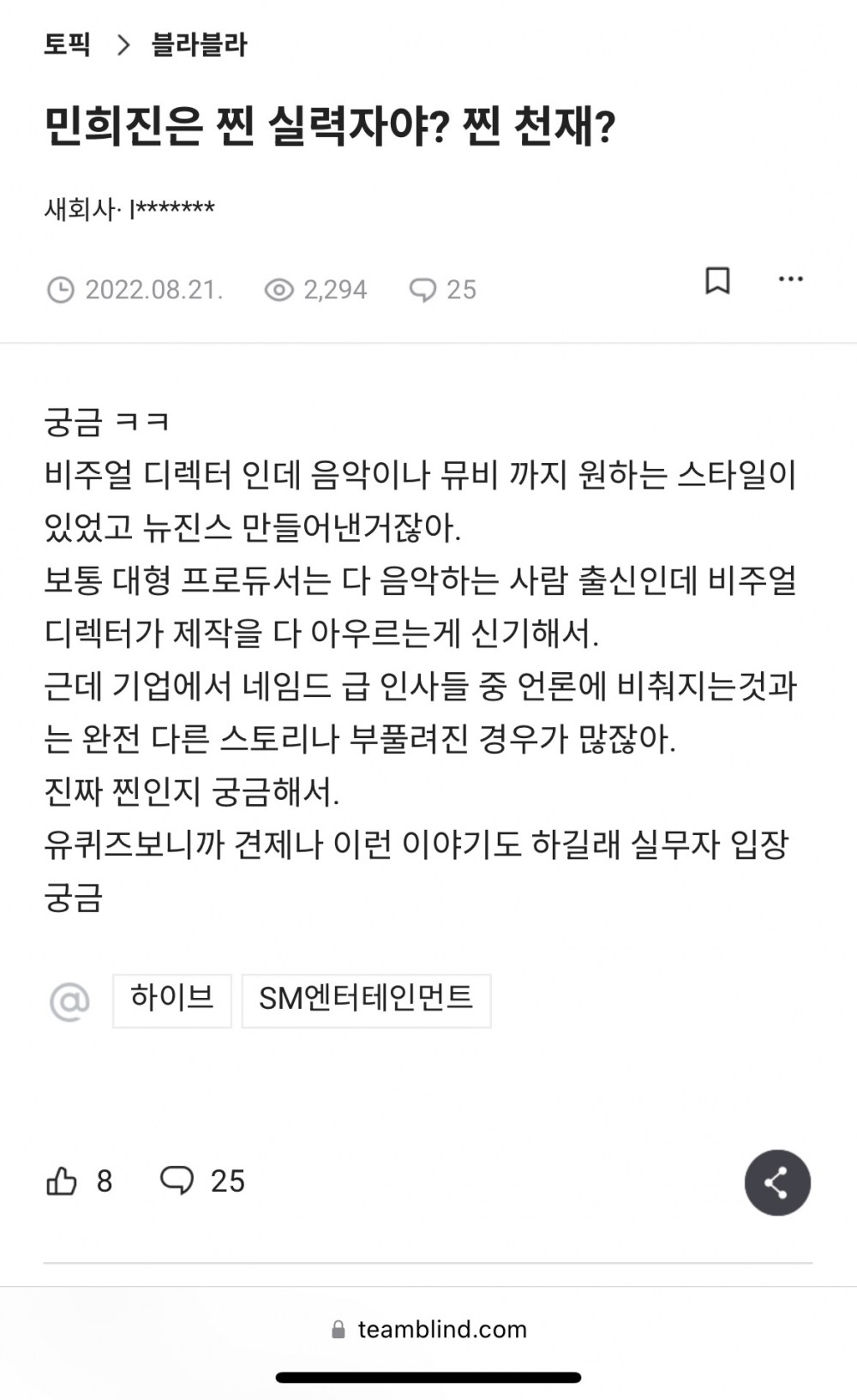Share this post
The width and height of the screenshot is (857, 1400).
pyautogui.click(x=776, y=1182)
